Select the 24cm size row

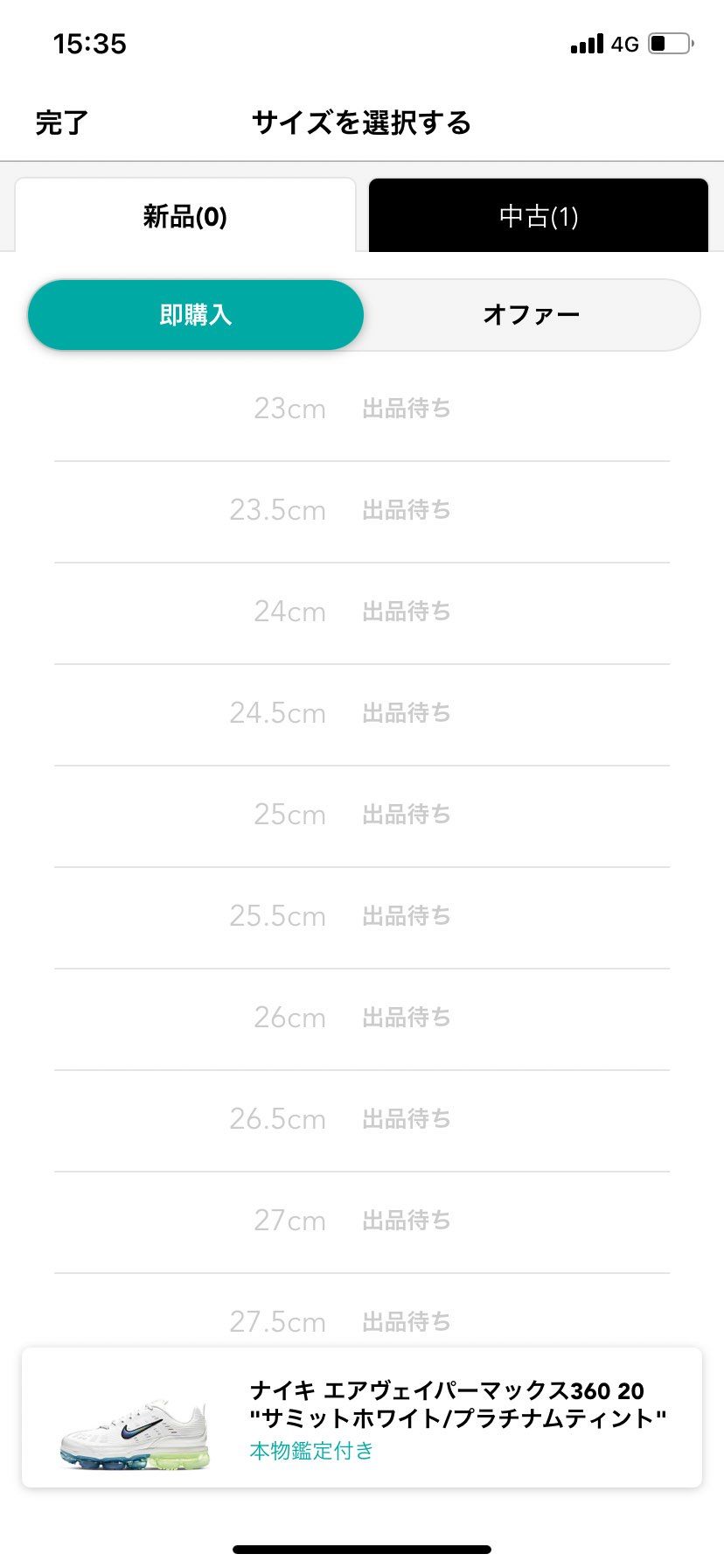pyautogui.click(x=362, y=611)
